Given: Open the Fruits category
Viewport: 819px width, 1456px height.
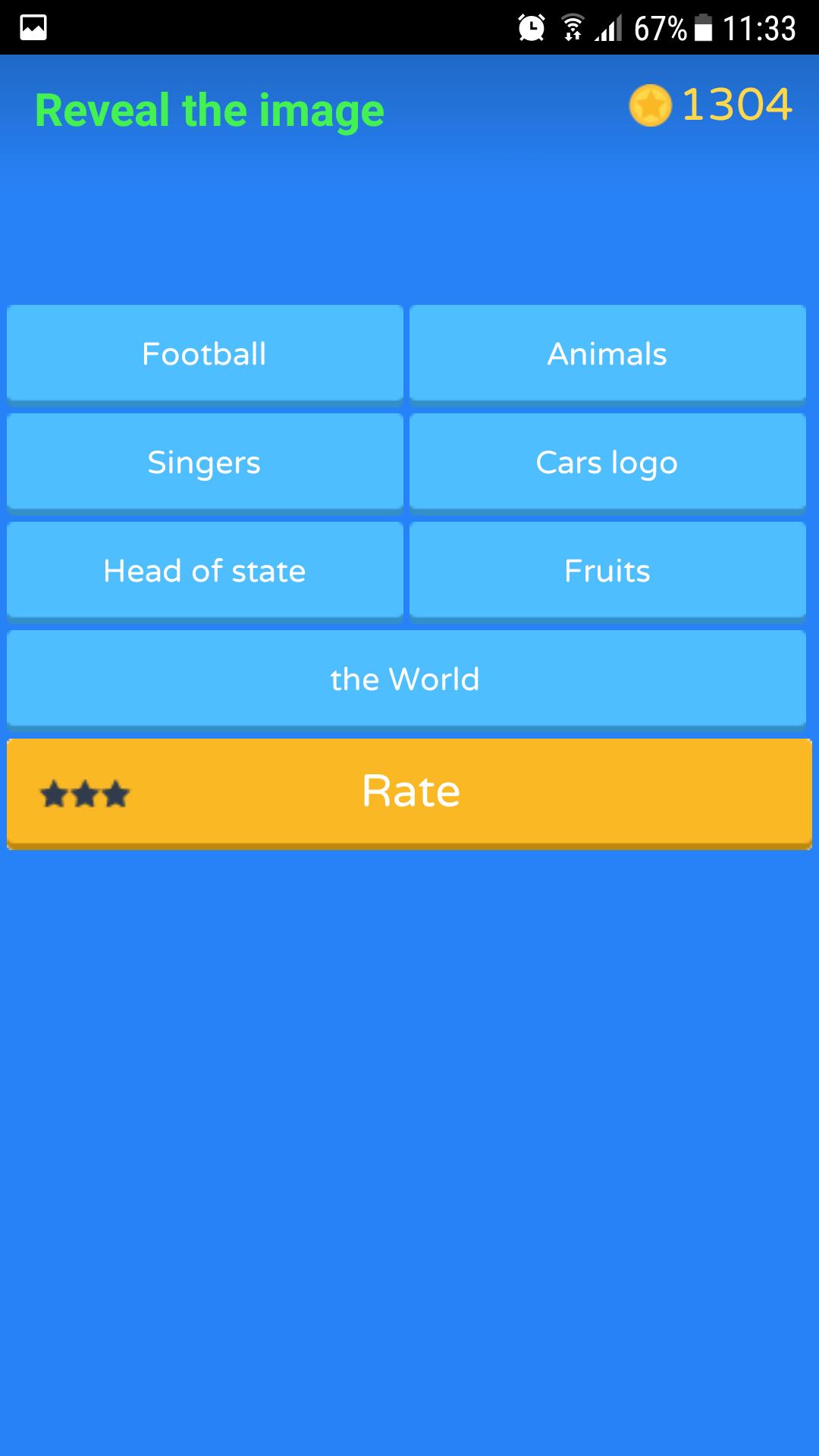Looking at the screenshot, I should pos(607,570).
